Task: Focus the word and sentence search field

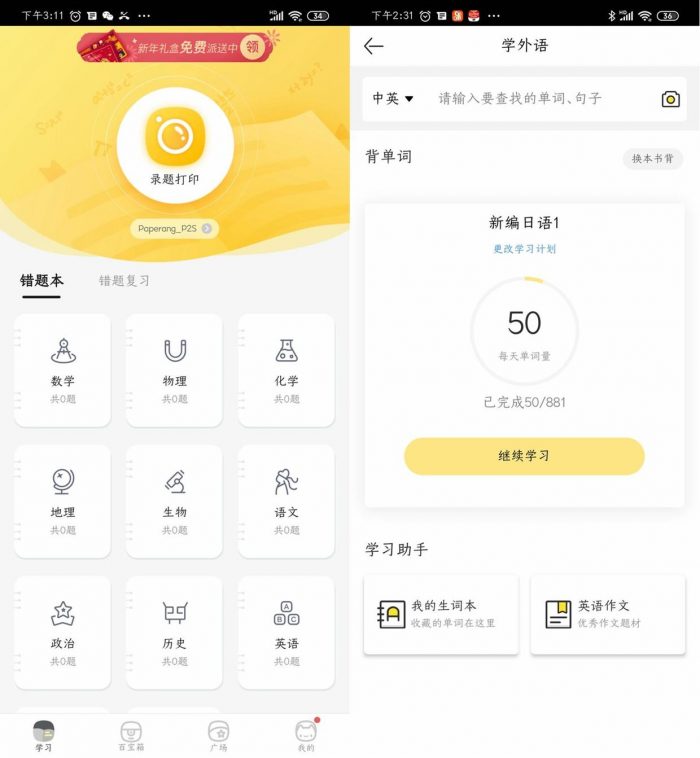Action: point(540,99)
